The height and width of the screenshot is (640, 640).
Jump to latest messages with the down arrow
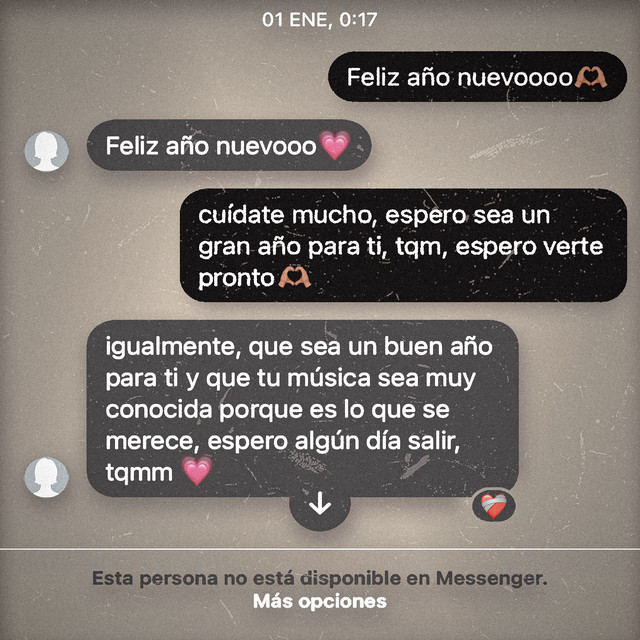point(320,504)
